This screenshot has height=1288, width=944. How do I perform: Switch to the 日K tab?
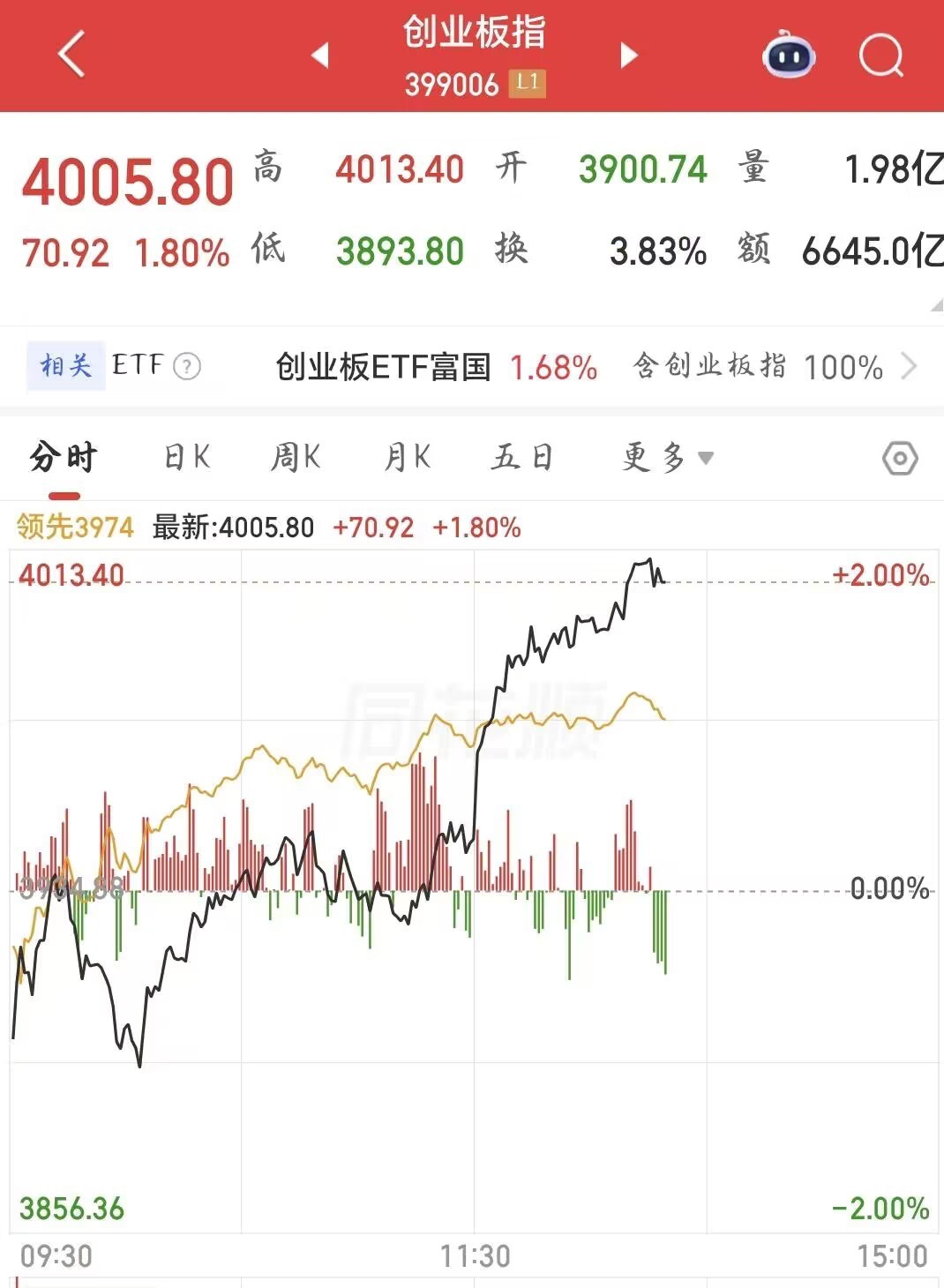tap(188, 457)
